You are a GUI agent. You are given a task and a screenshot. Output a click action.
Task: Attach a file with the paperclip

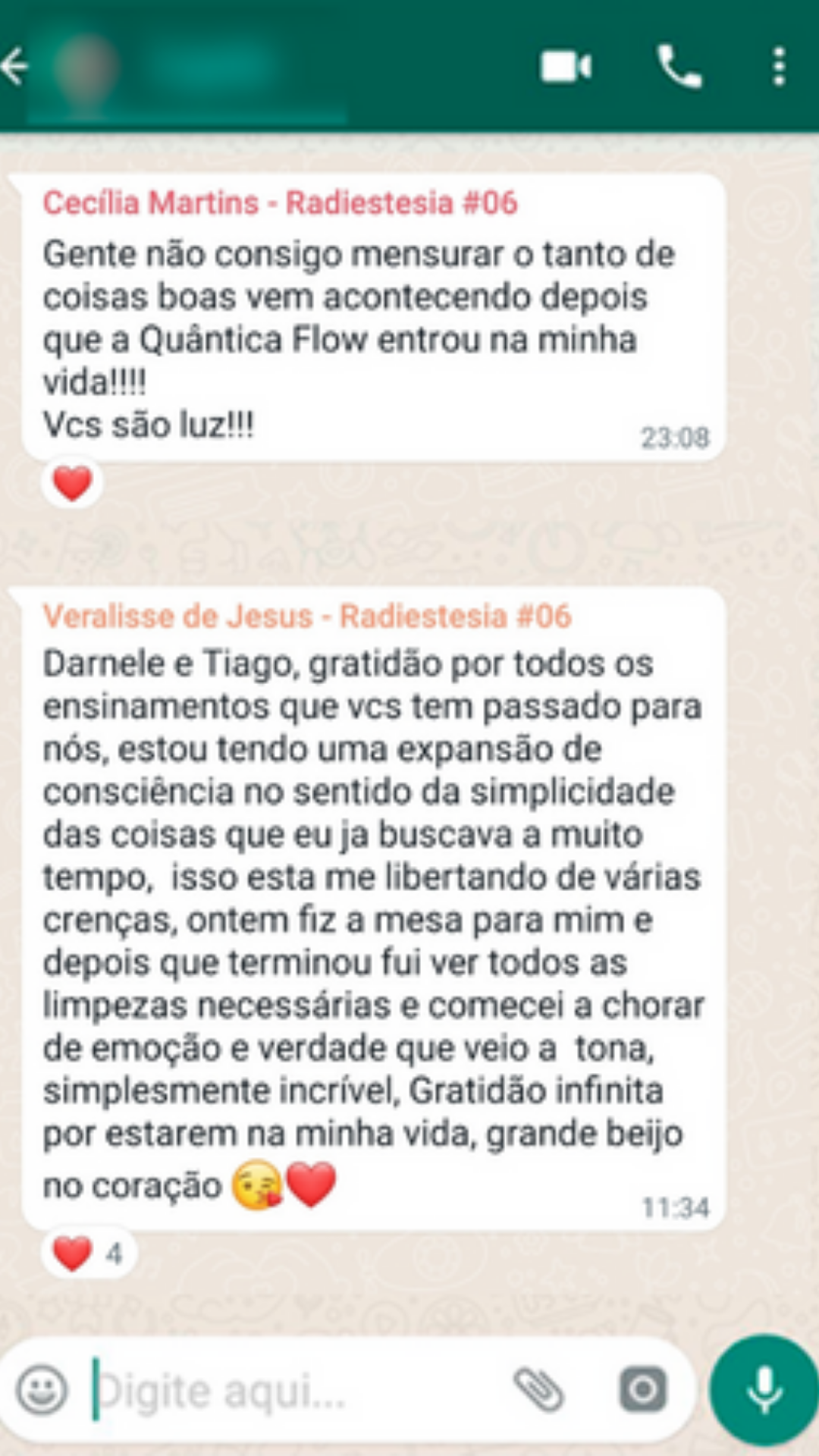point(538,1390)
